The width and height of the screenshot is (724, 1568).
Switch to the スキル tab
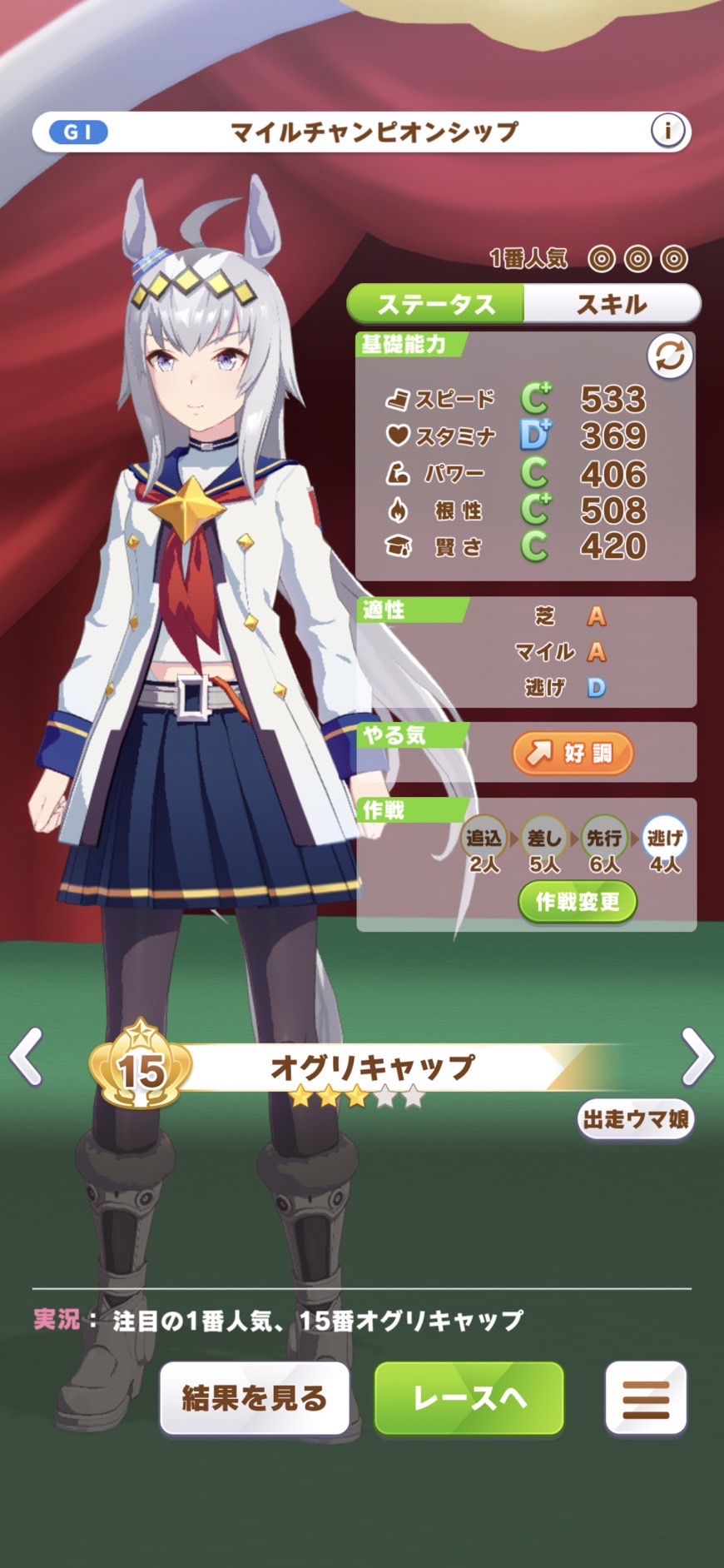(x=612, y=304)
